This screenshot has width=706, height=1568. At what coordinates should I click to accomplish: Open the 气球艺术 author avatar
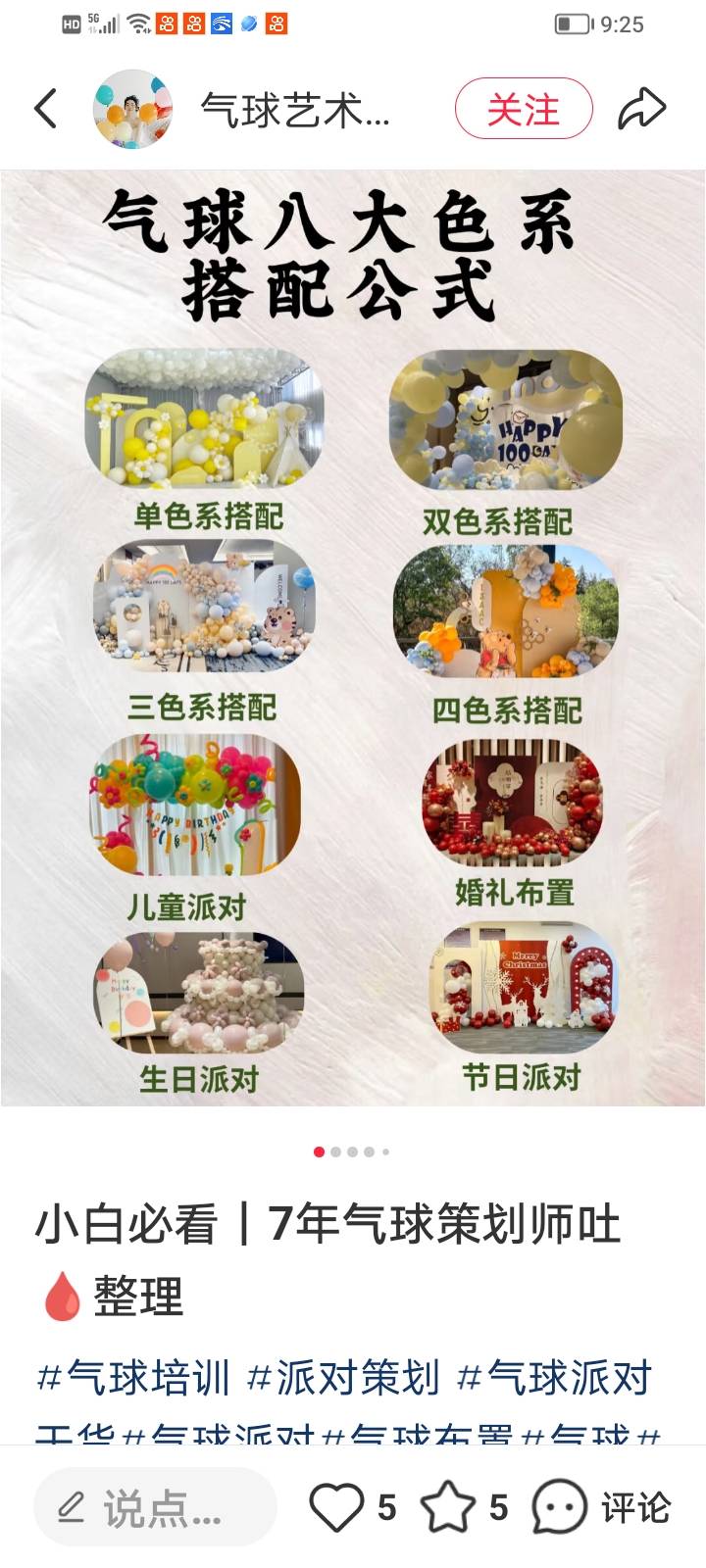click(132, 109)
